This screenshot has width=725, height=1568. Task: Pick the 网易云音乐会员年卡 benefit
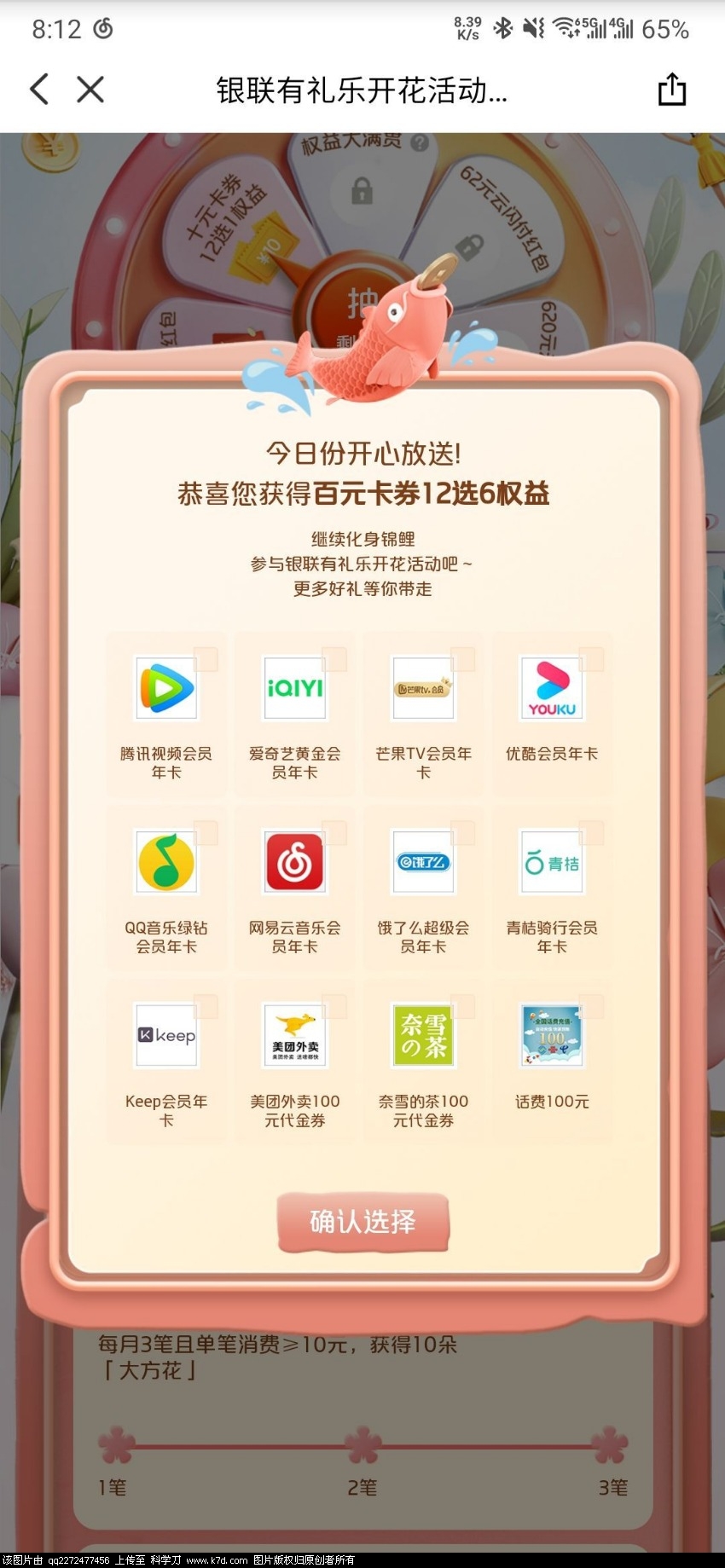295,888
